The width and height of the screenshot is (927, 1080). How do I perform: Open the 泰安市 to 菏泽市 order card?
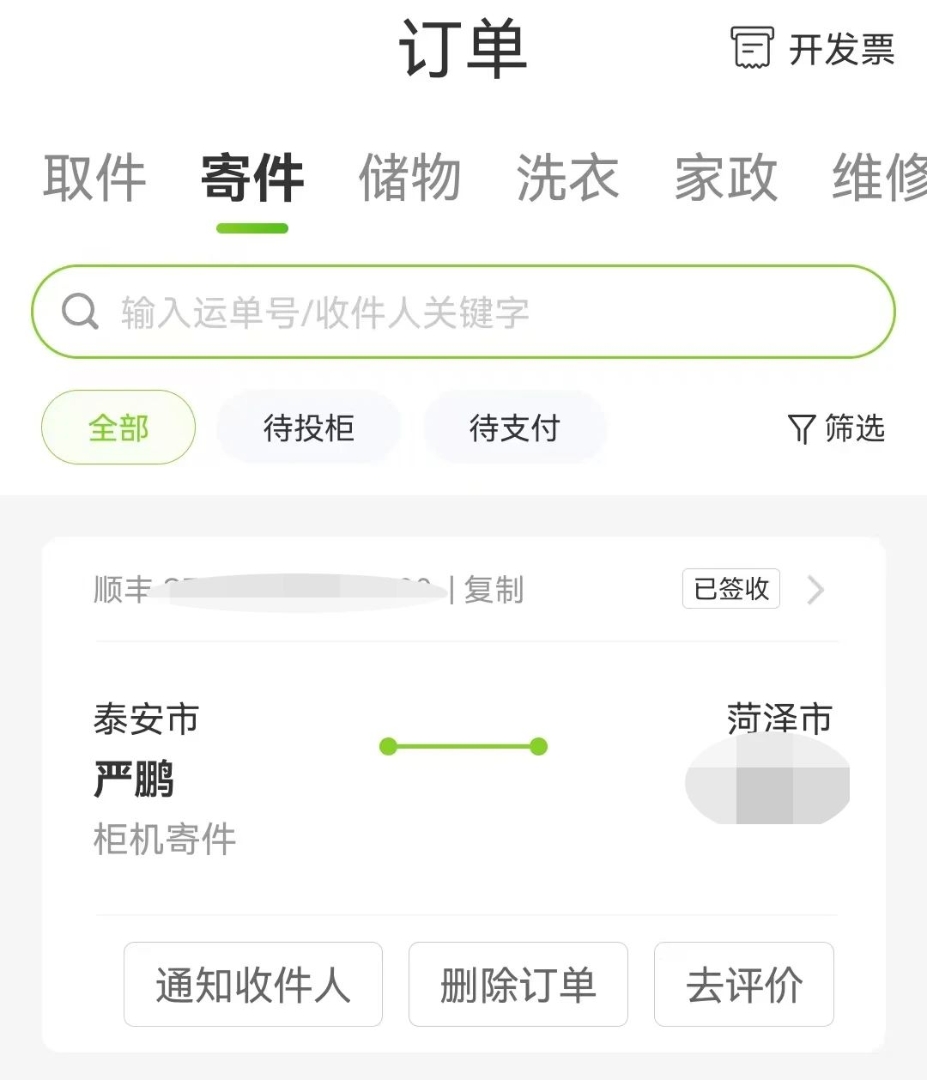pos(463,775)
